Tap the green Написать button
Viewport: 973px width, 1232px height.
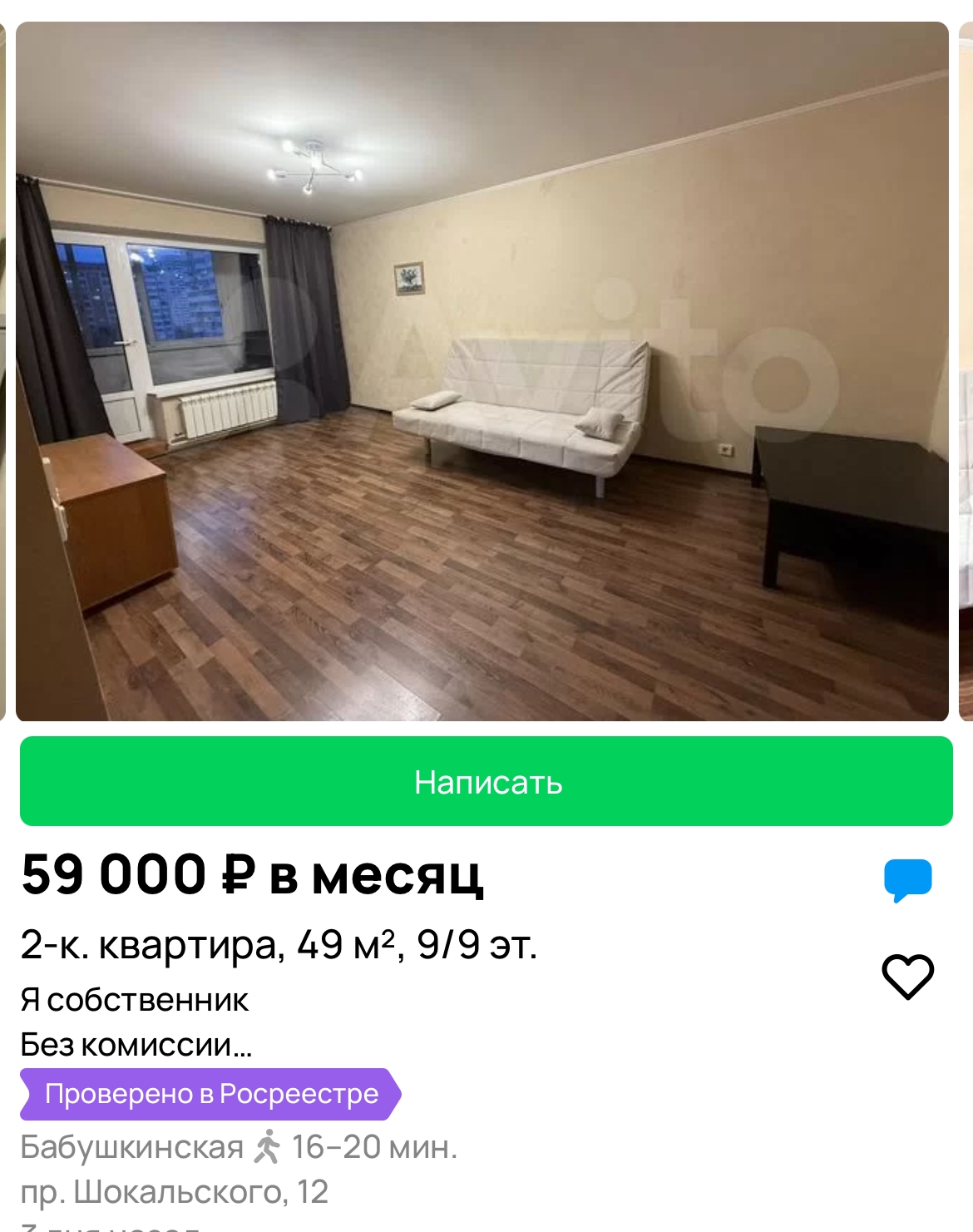click(486, 781)
